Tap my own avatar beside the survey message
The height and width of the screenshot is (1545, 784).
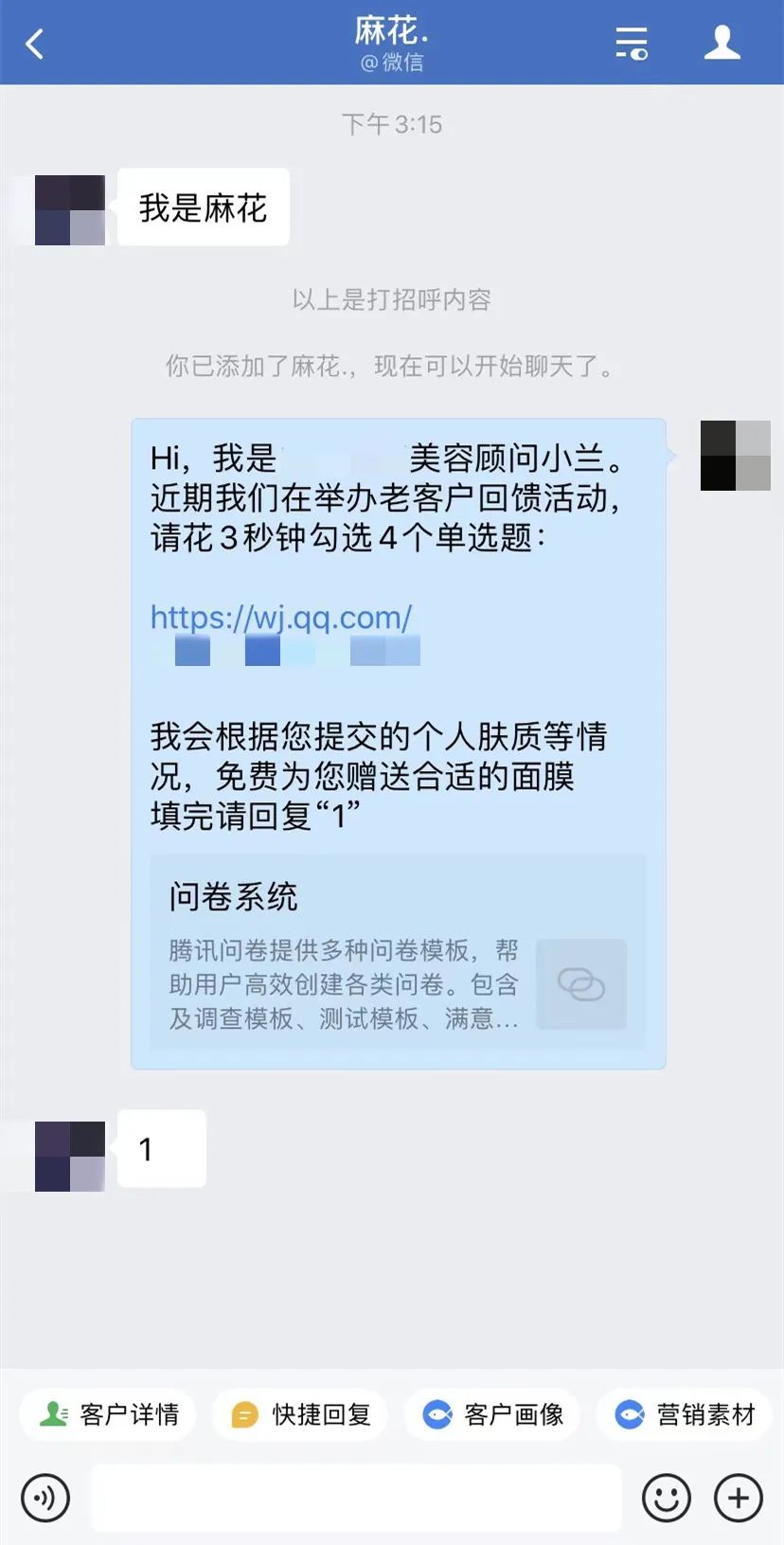735,456
